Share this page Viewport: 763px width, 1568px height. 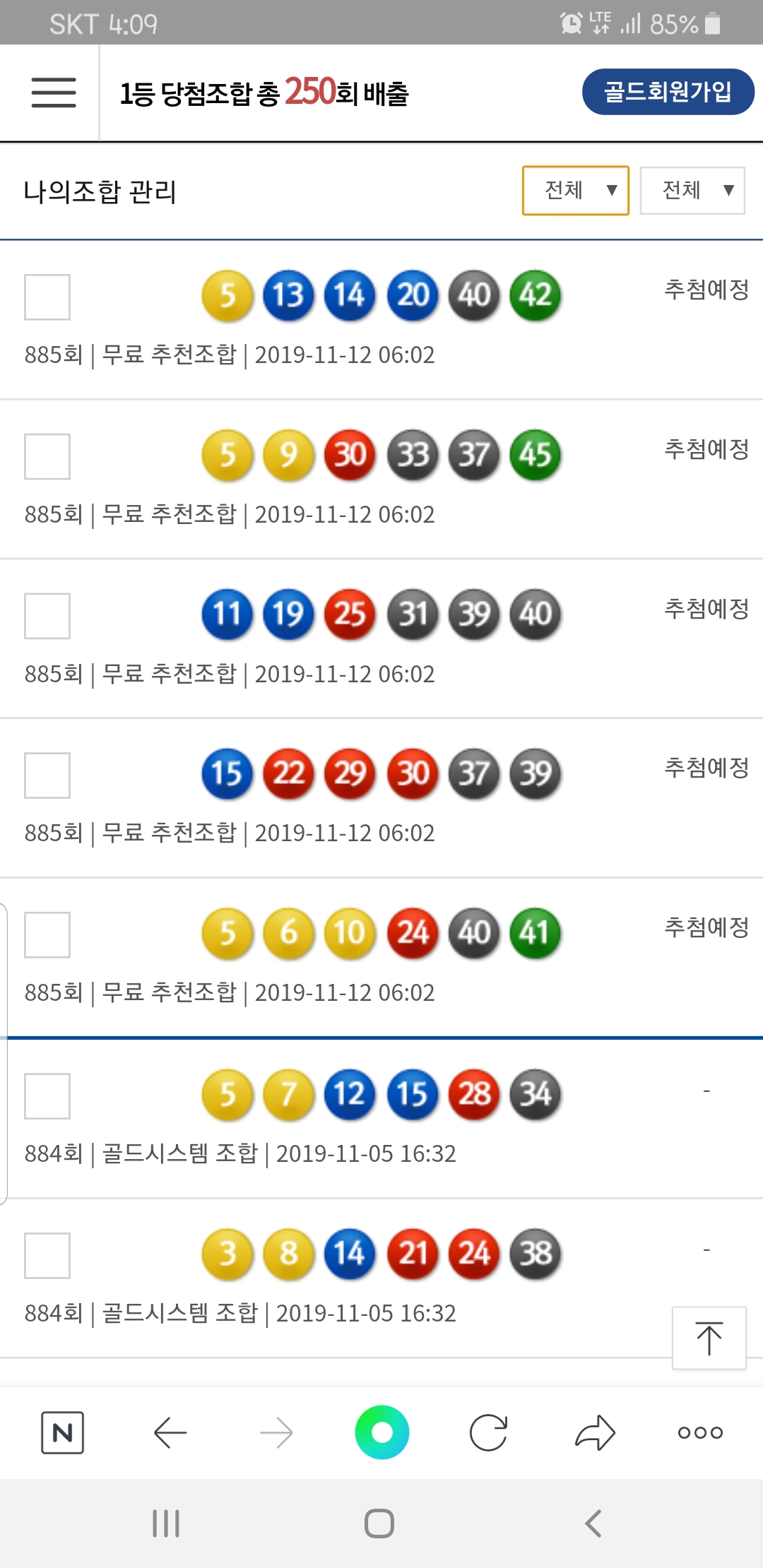coord(595,1433)
